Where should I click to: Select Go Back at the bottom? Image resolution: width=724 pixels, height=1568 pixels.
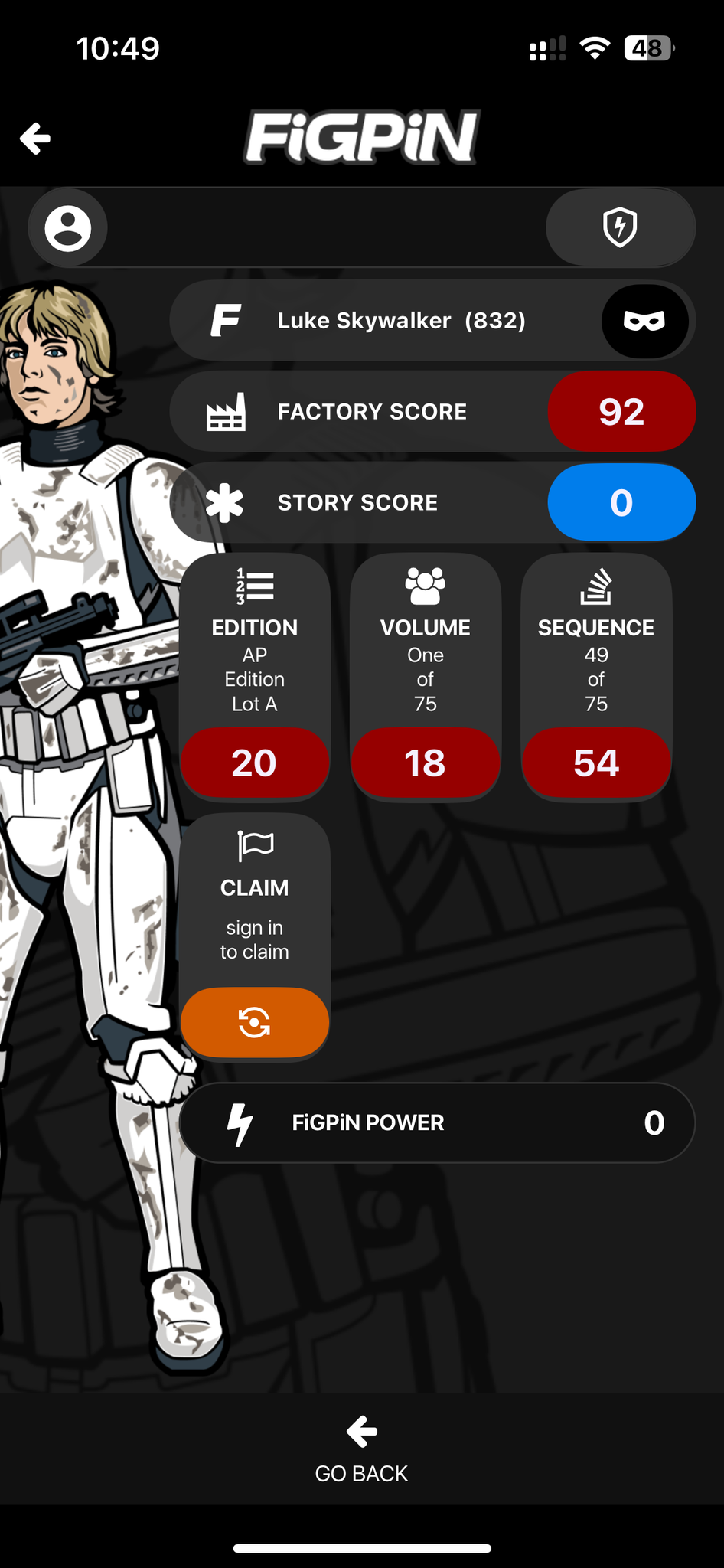(361, 1449)
